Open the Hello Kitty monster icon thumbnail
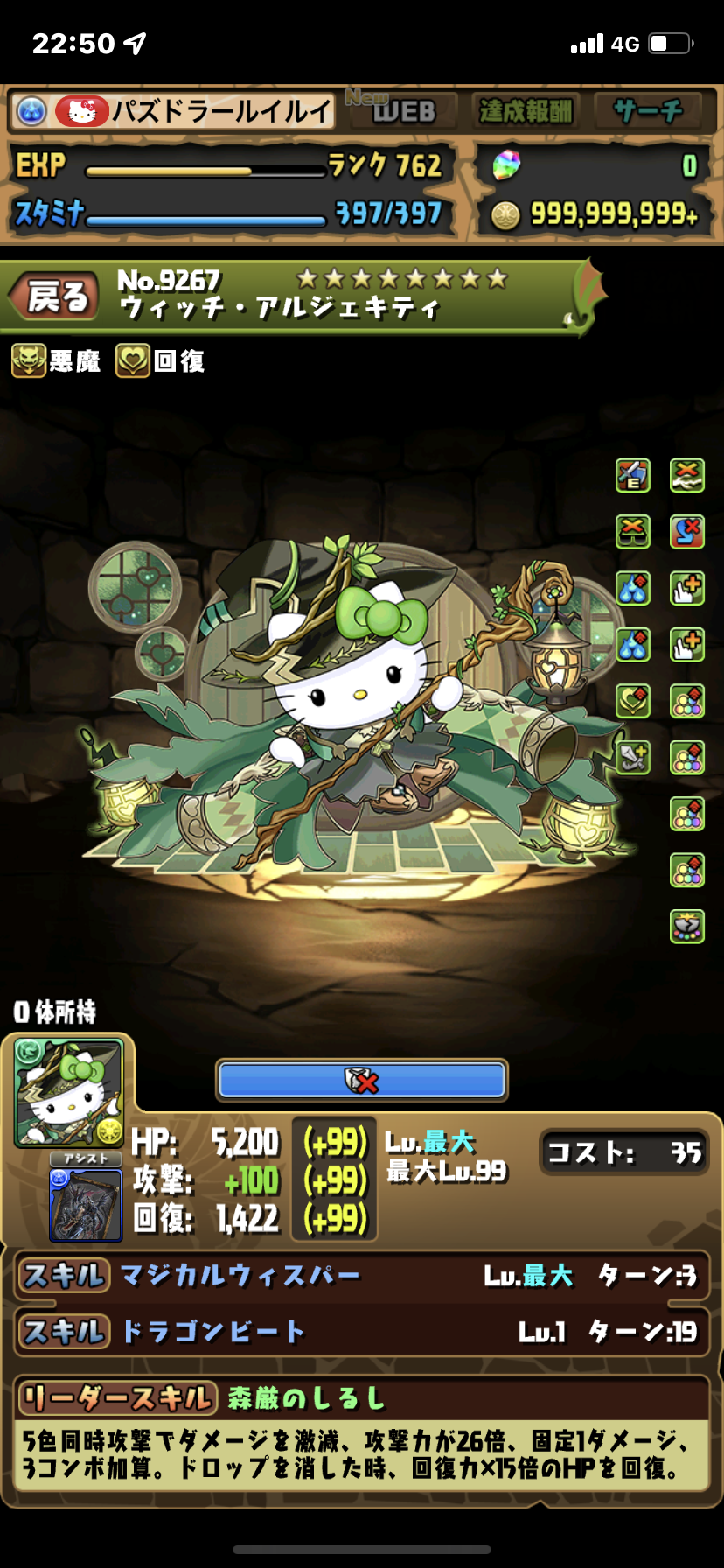Screen dimensions: 724x1568 (x=69, y=1093)
